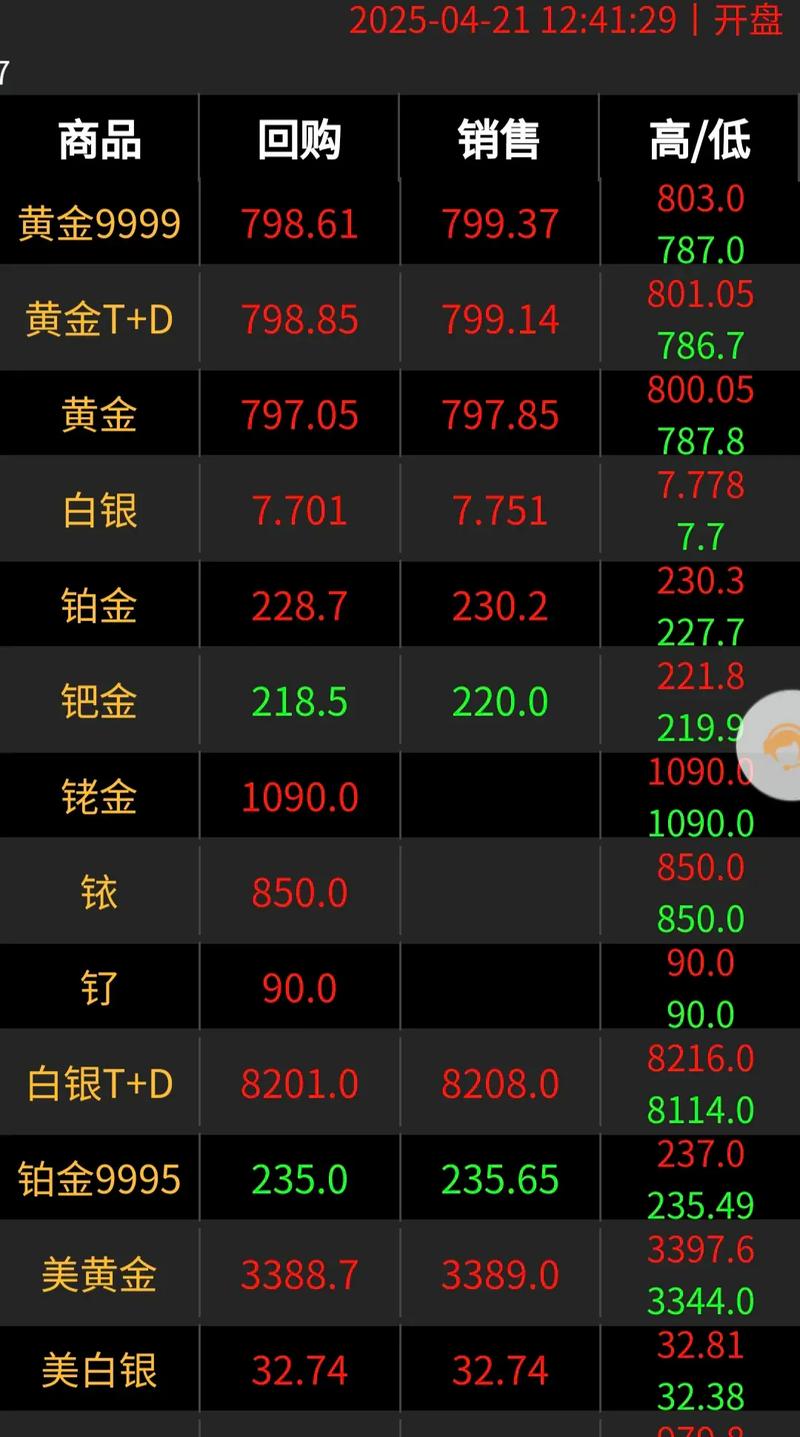The image size is (800, 1437).
Task: Select the 铂金 platinum row
Action: point(98,605)
